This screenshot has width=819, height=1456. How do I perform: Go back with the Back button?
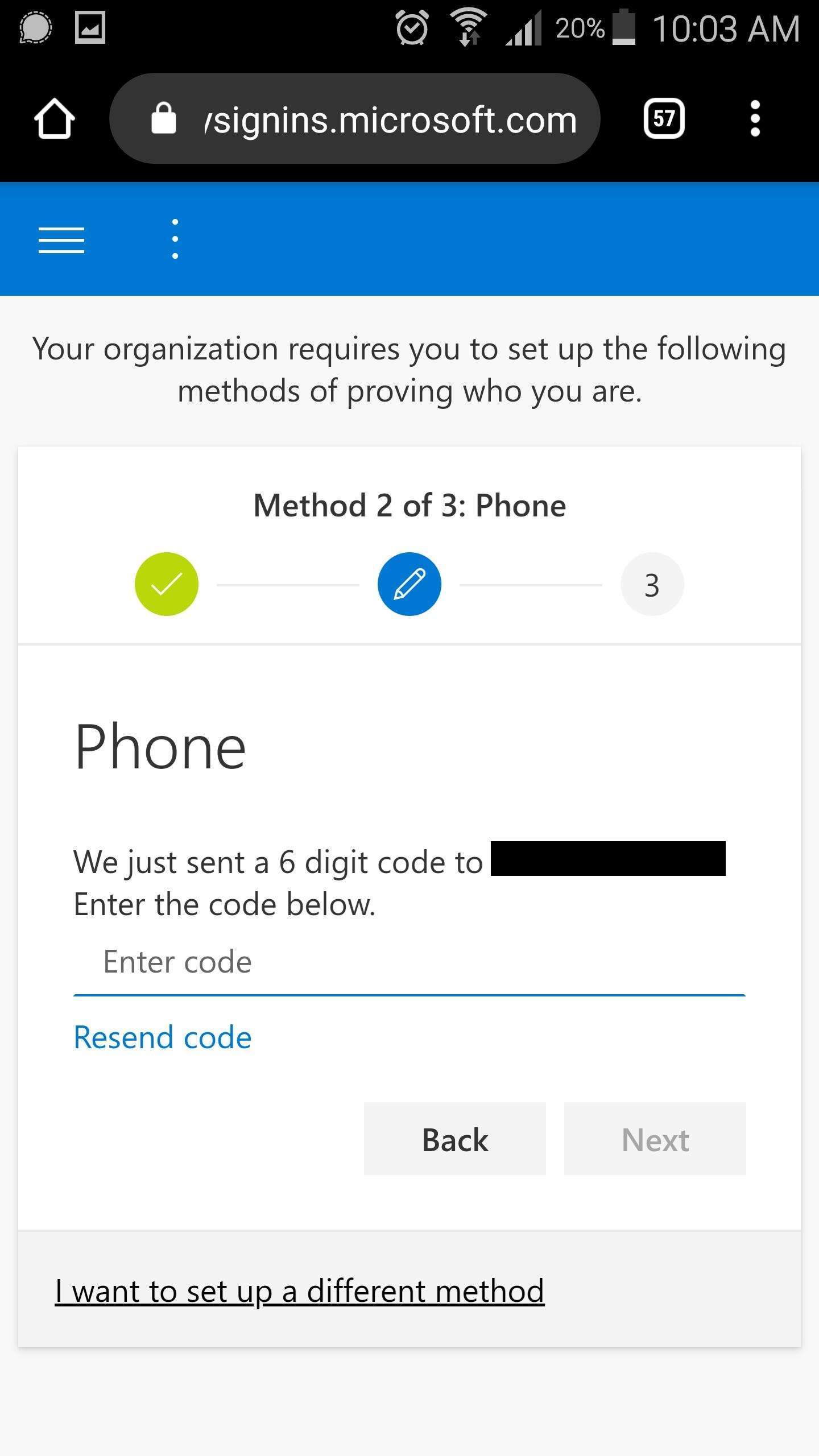point(455,1139)
